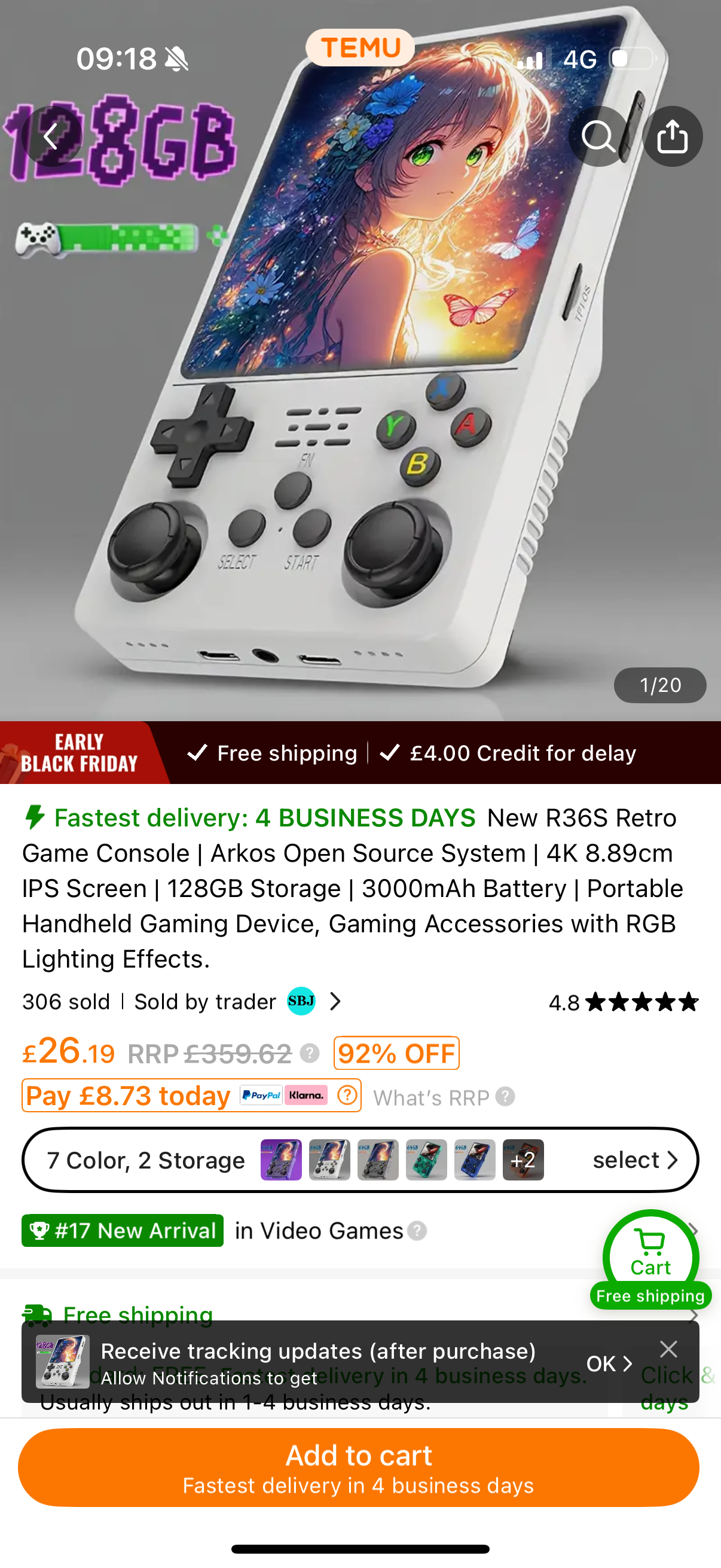Tap the RRP info question mark
The width and height of the screenshot is (721, 1568).
pyautogui.click(x=310, y=1053)
